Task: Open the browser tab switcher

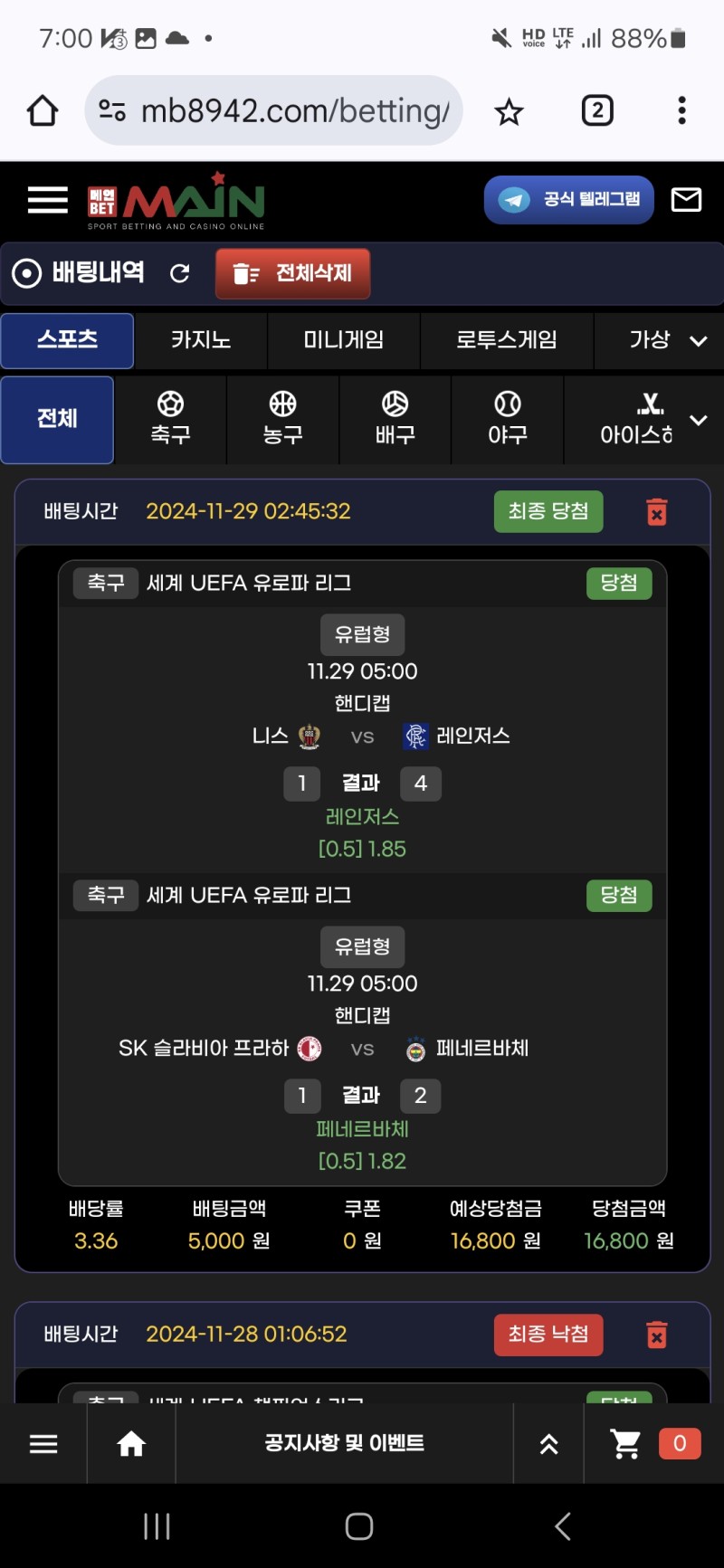Action: [x=596, y=111]
